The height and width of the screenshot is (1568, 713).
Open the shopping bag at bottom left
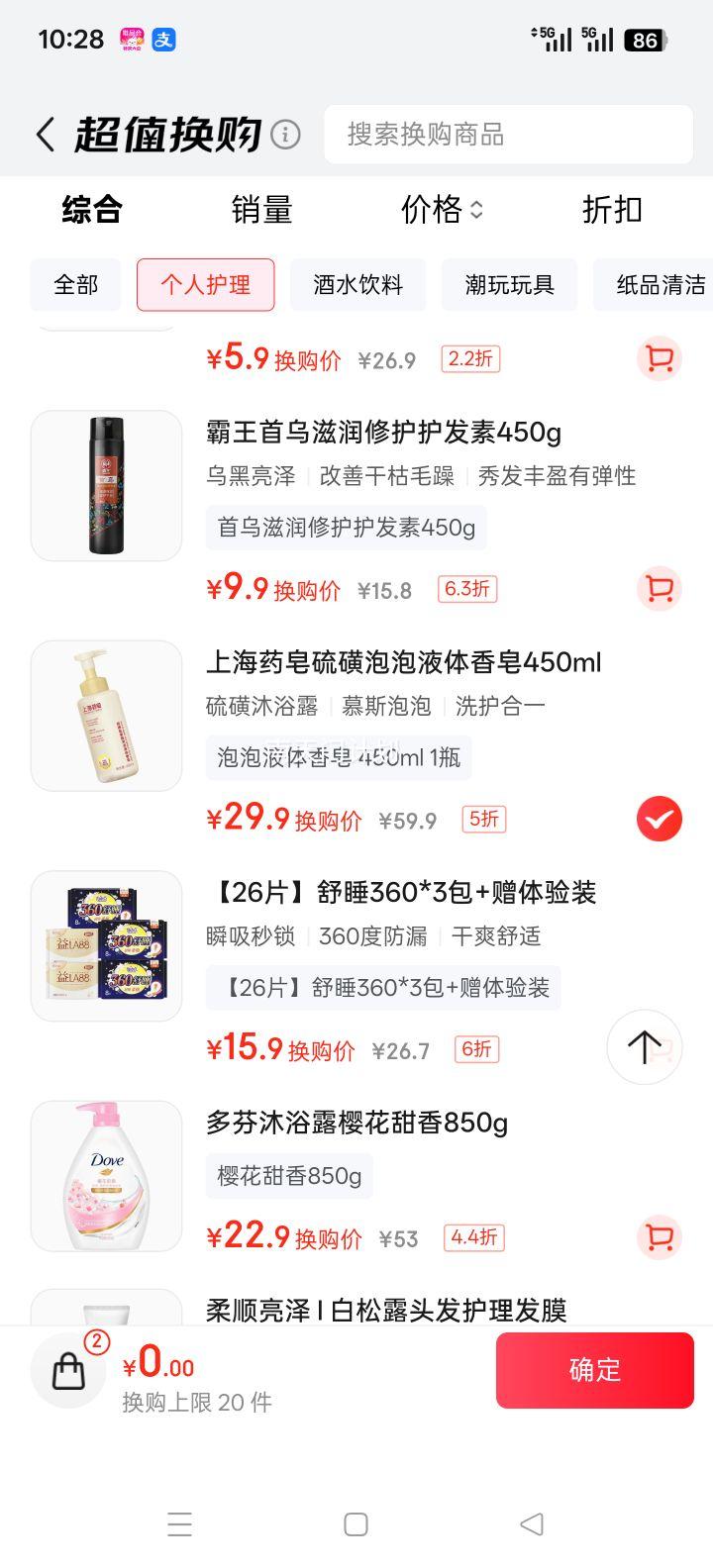(x=67, y=1370)
